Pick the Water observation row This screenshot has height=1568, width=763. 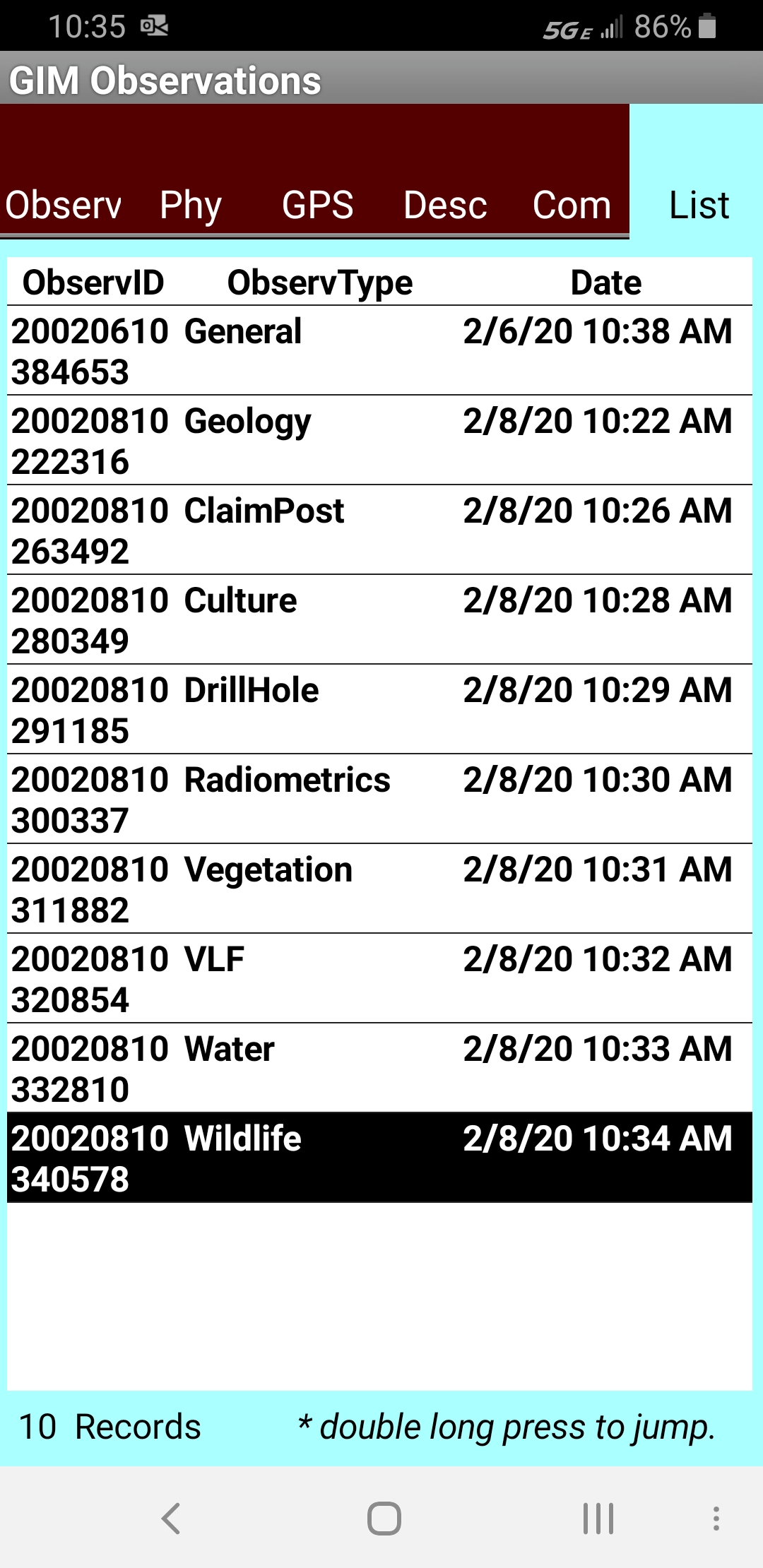379,1069
